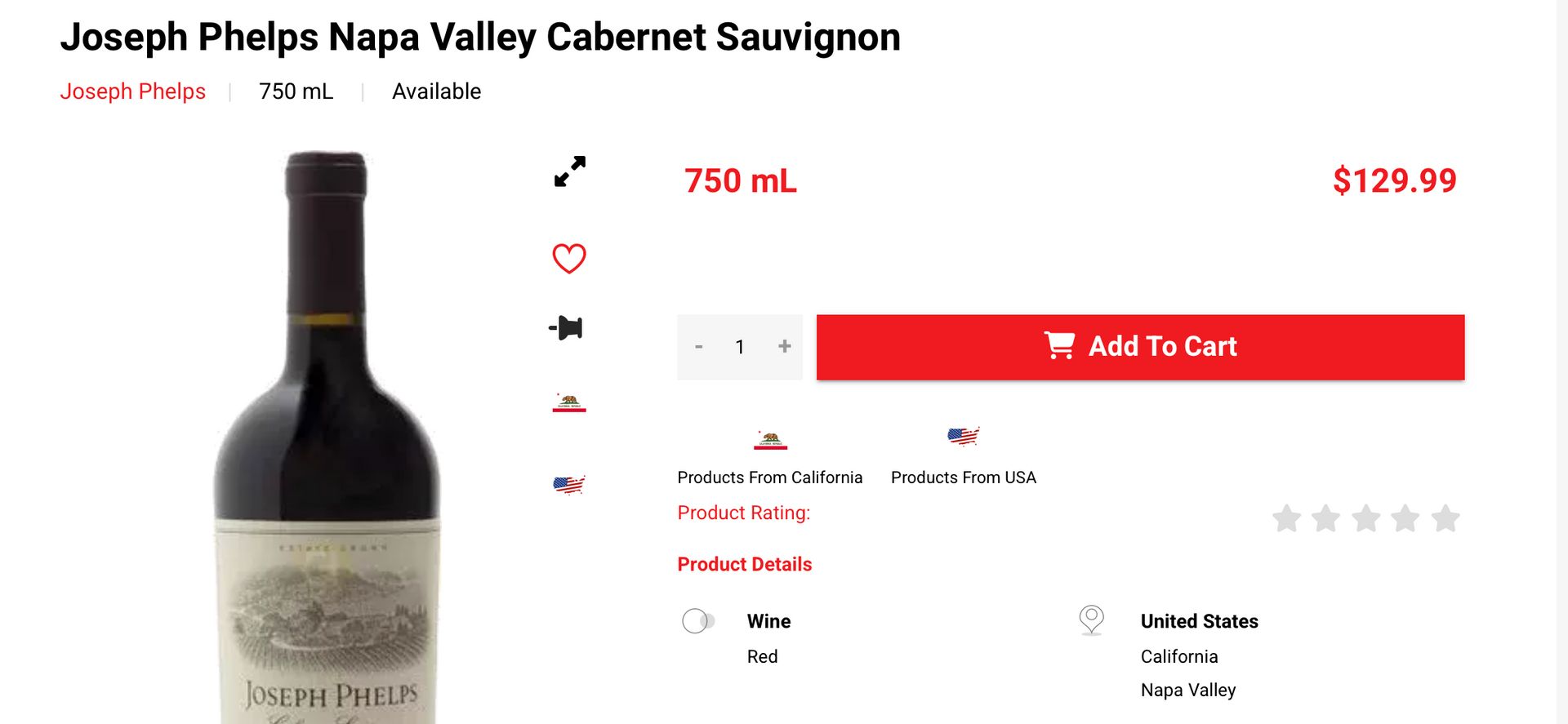Rate the product five stars

coord(1445,518)
